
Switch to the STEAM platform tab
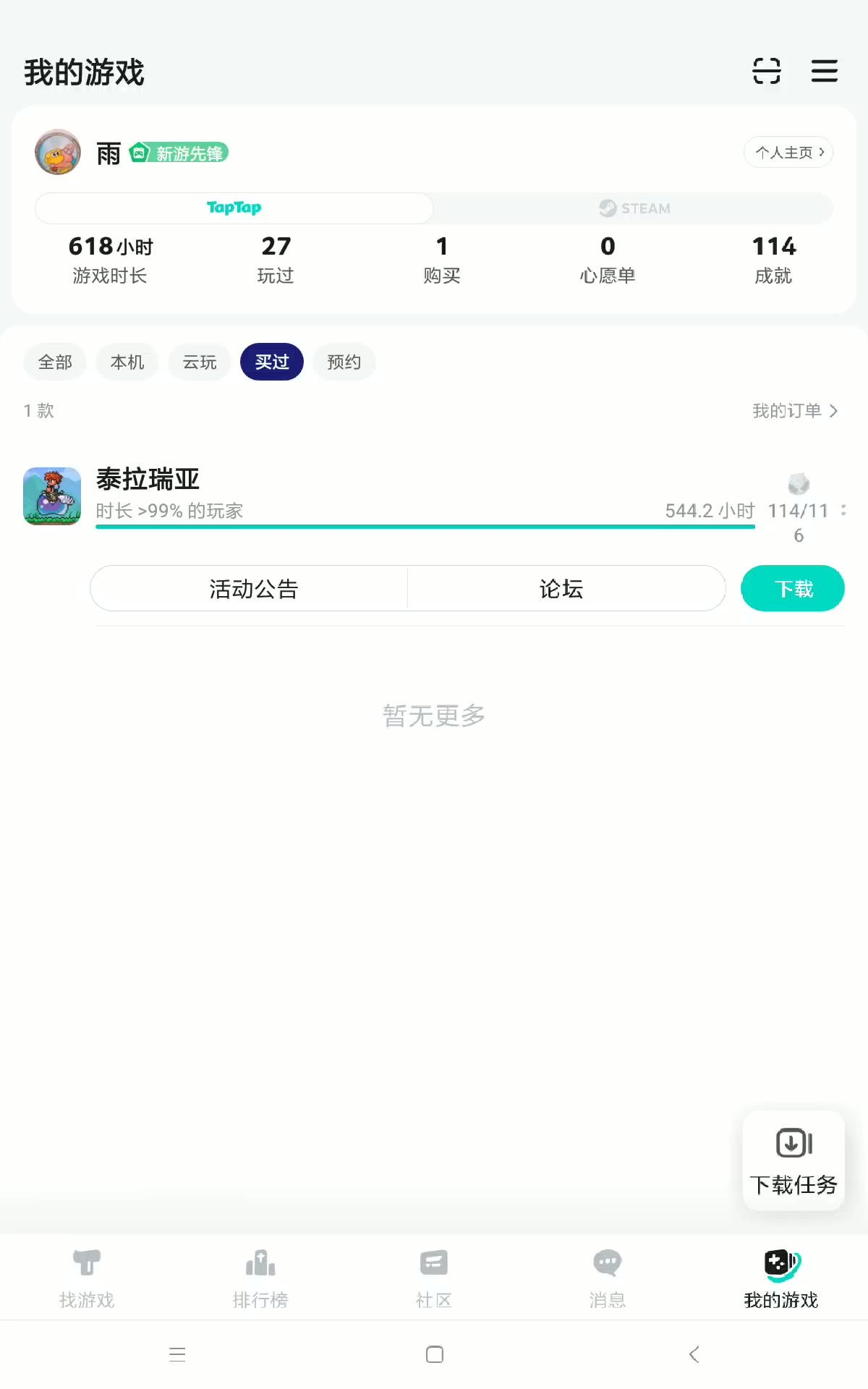[634, 208]
